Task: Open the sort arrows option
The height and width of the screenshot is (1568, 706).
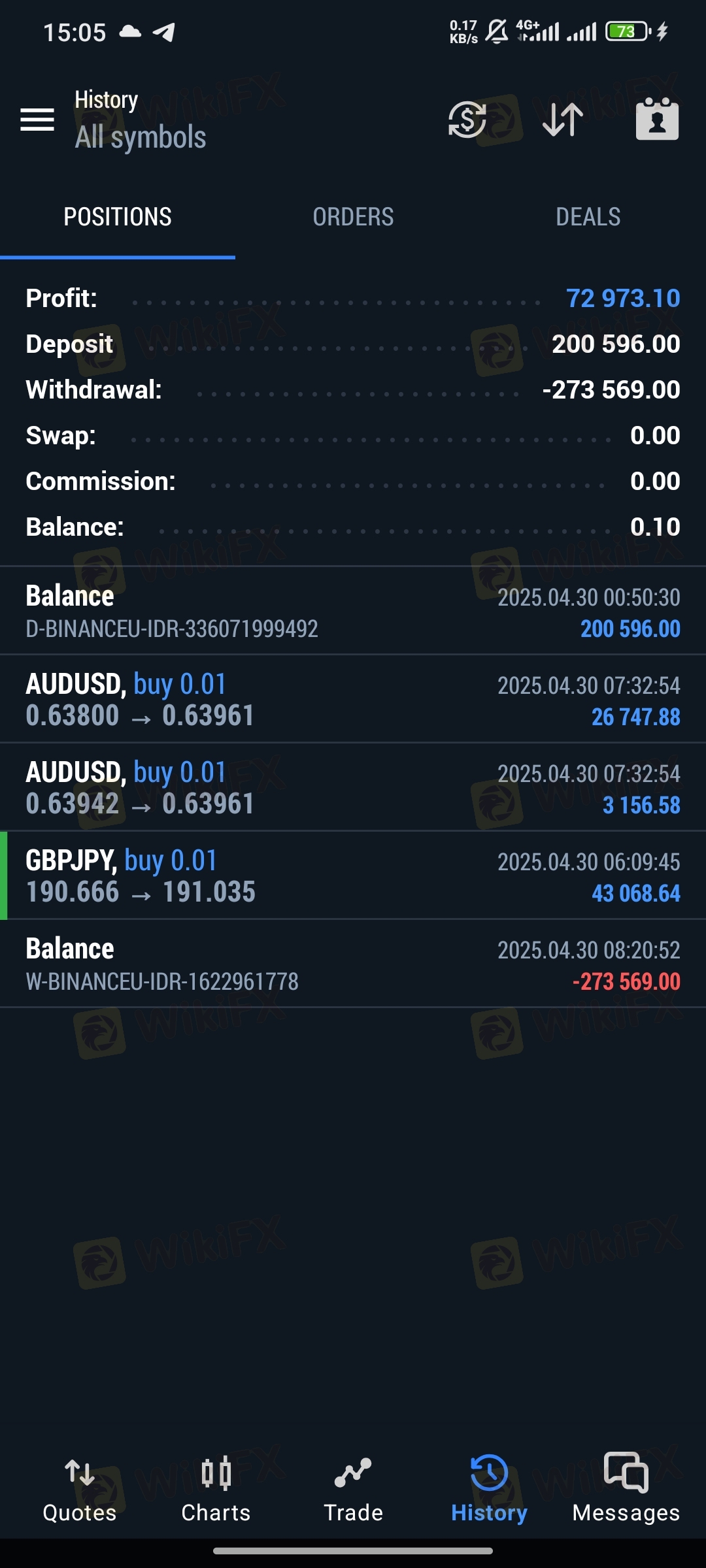Action: click(563, 120)
